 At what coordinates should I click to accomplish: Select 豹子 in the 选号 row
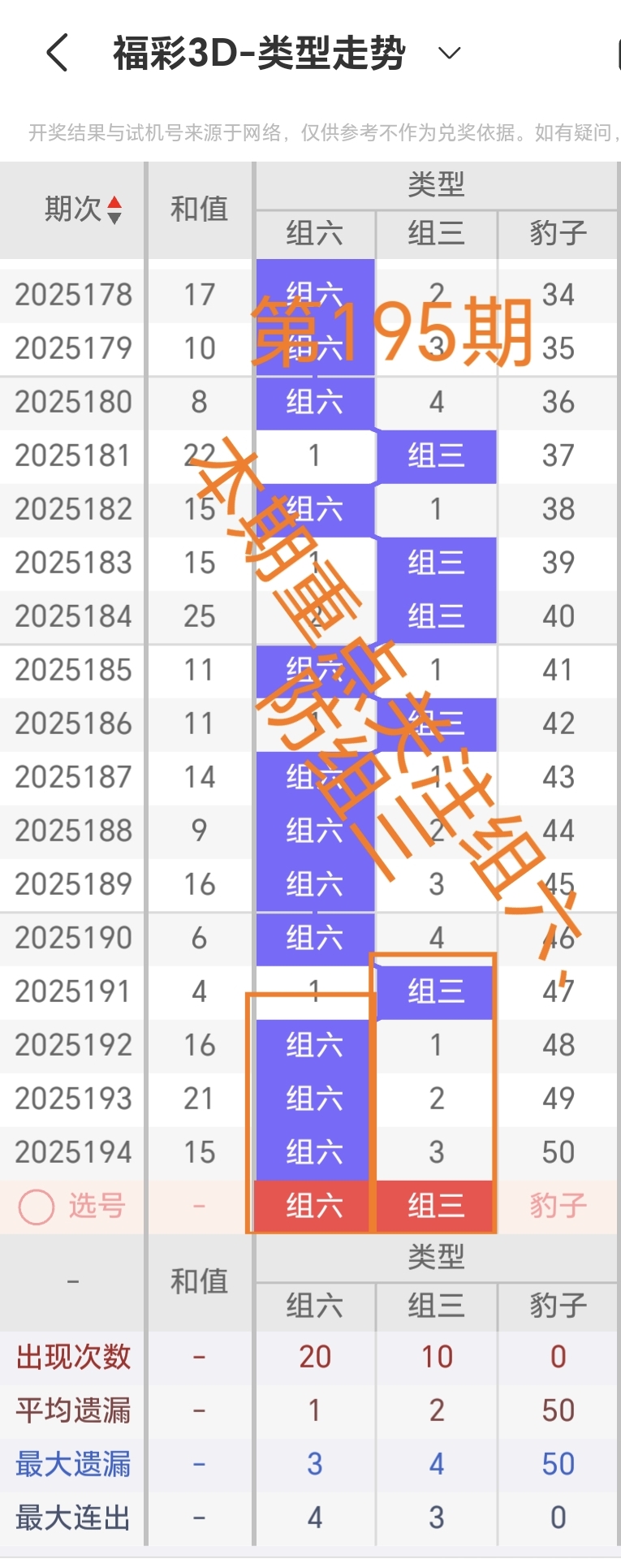[x=558, y=1206]
